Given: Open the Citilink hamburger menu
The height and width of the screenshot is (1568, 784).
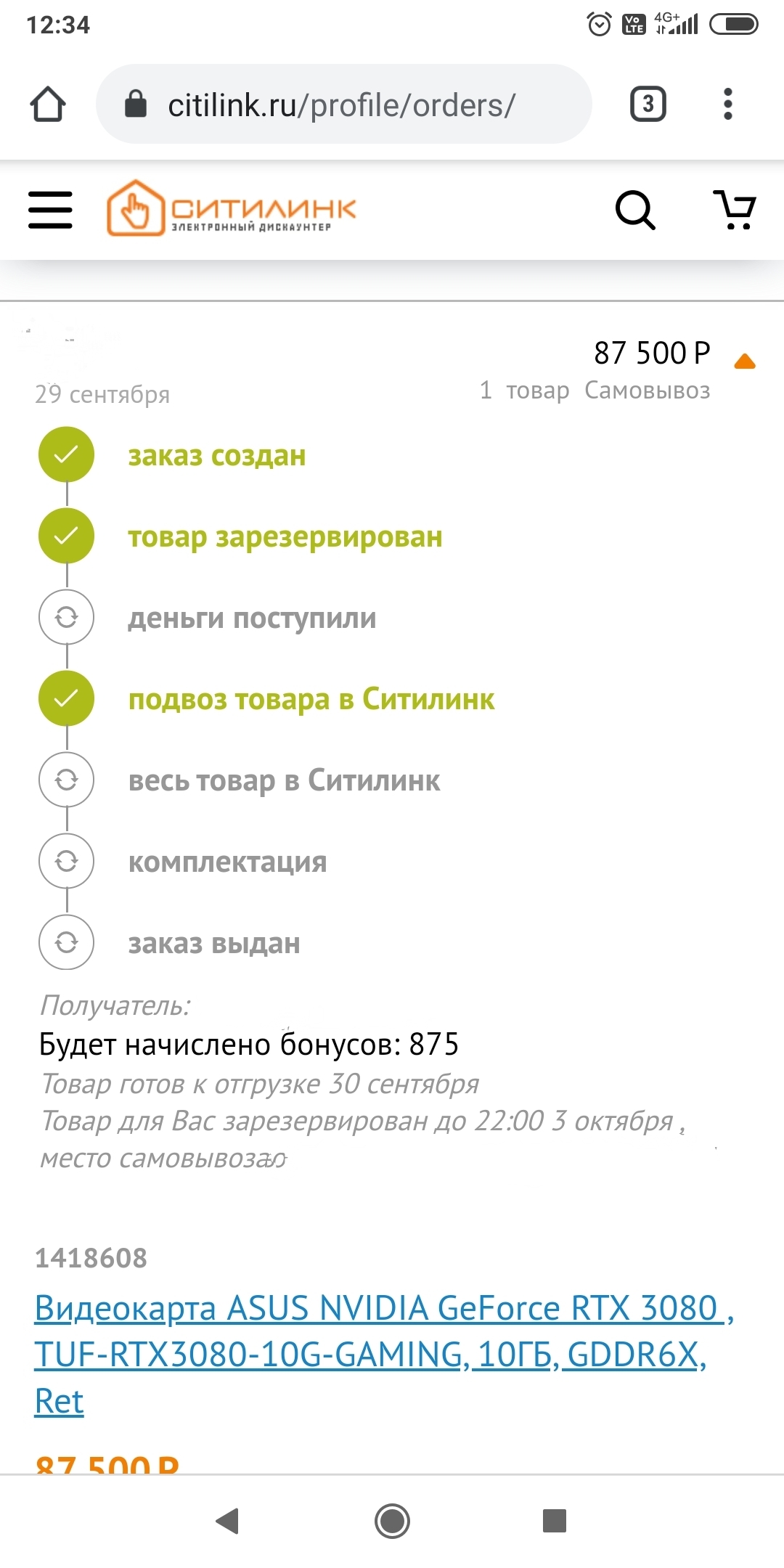Looking at the screenshot, I should tap(50, 210).
